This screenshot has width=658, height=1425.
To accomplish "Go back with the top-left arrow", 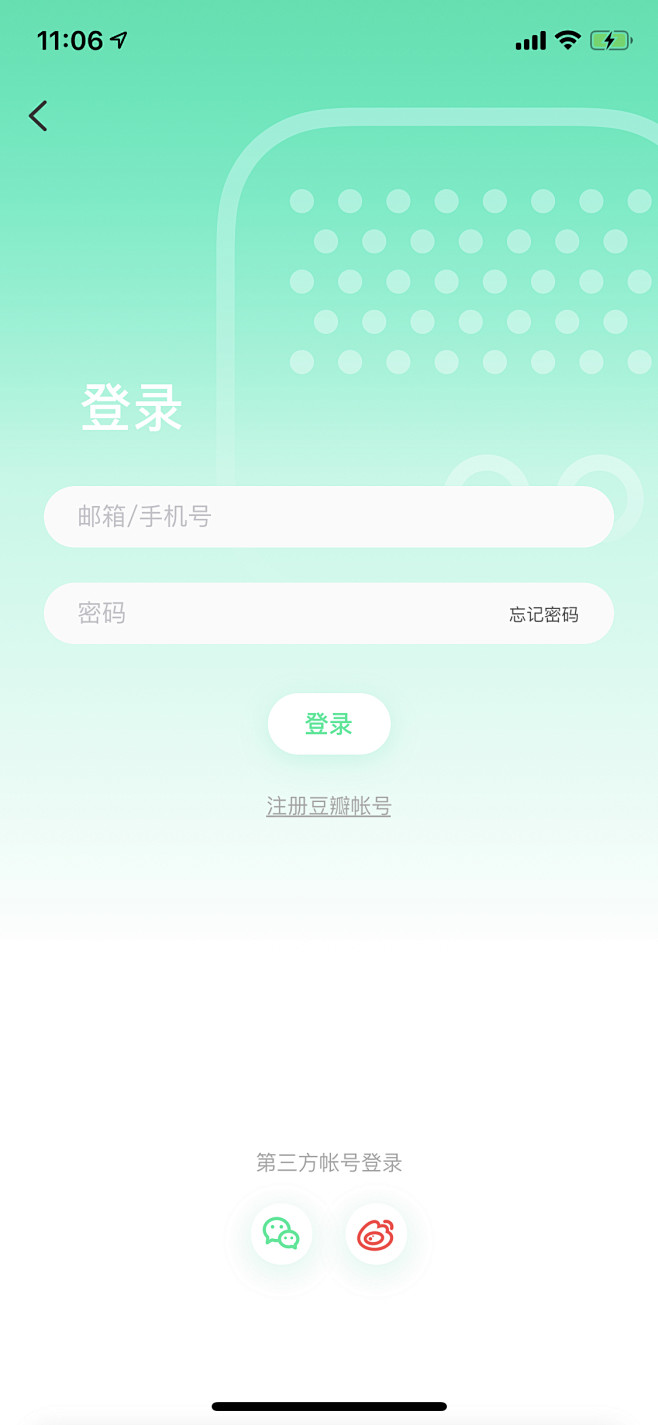I will tap(38, 116).
